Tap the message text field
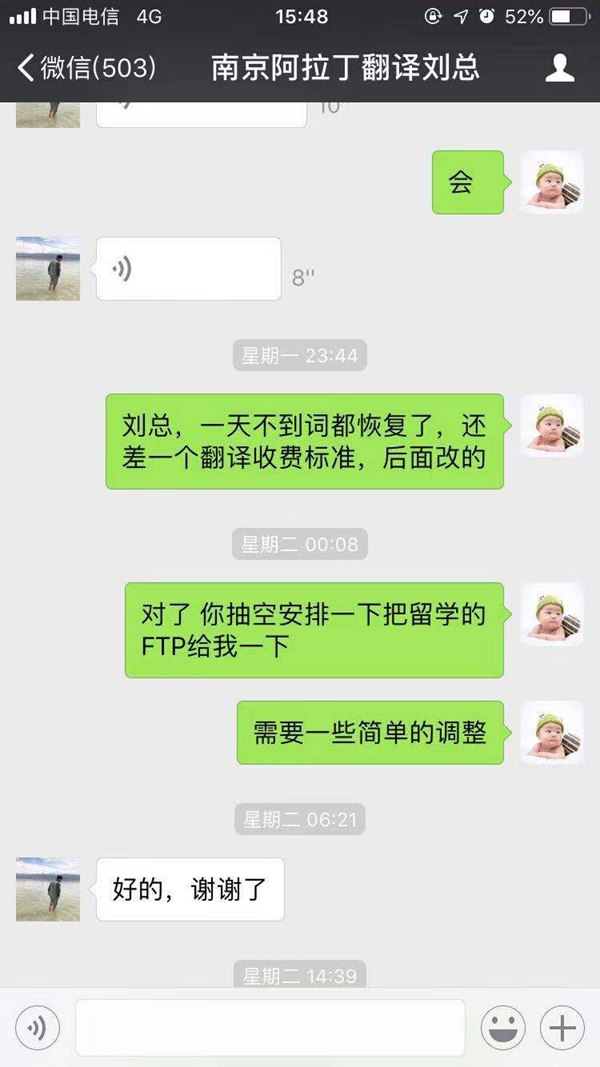The image size is (600, 1067). pyautogui.click(x=270, y=1027)
